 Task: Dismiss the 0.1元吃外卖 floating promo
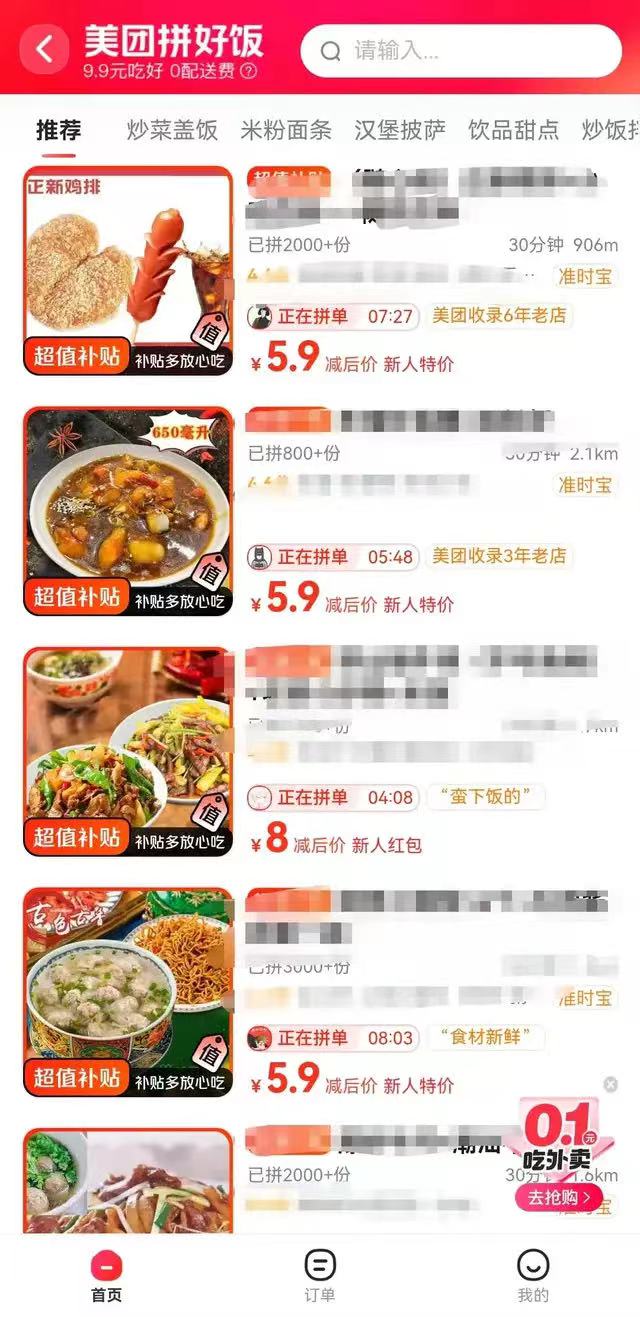pyautogui.click(x=611, y=1084)
